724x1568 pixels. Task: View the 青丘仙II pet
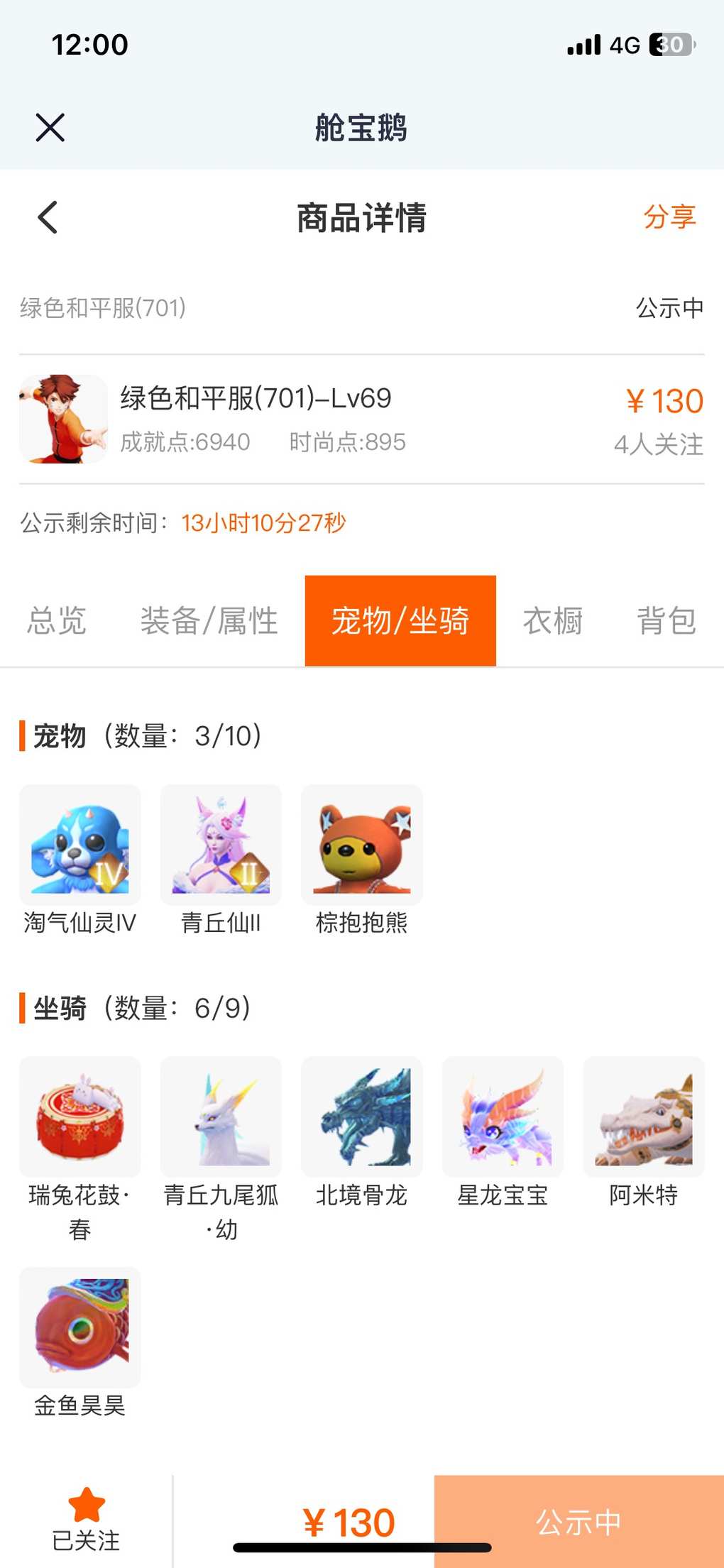[x=221, y=845]
